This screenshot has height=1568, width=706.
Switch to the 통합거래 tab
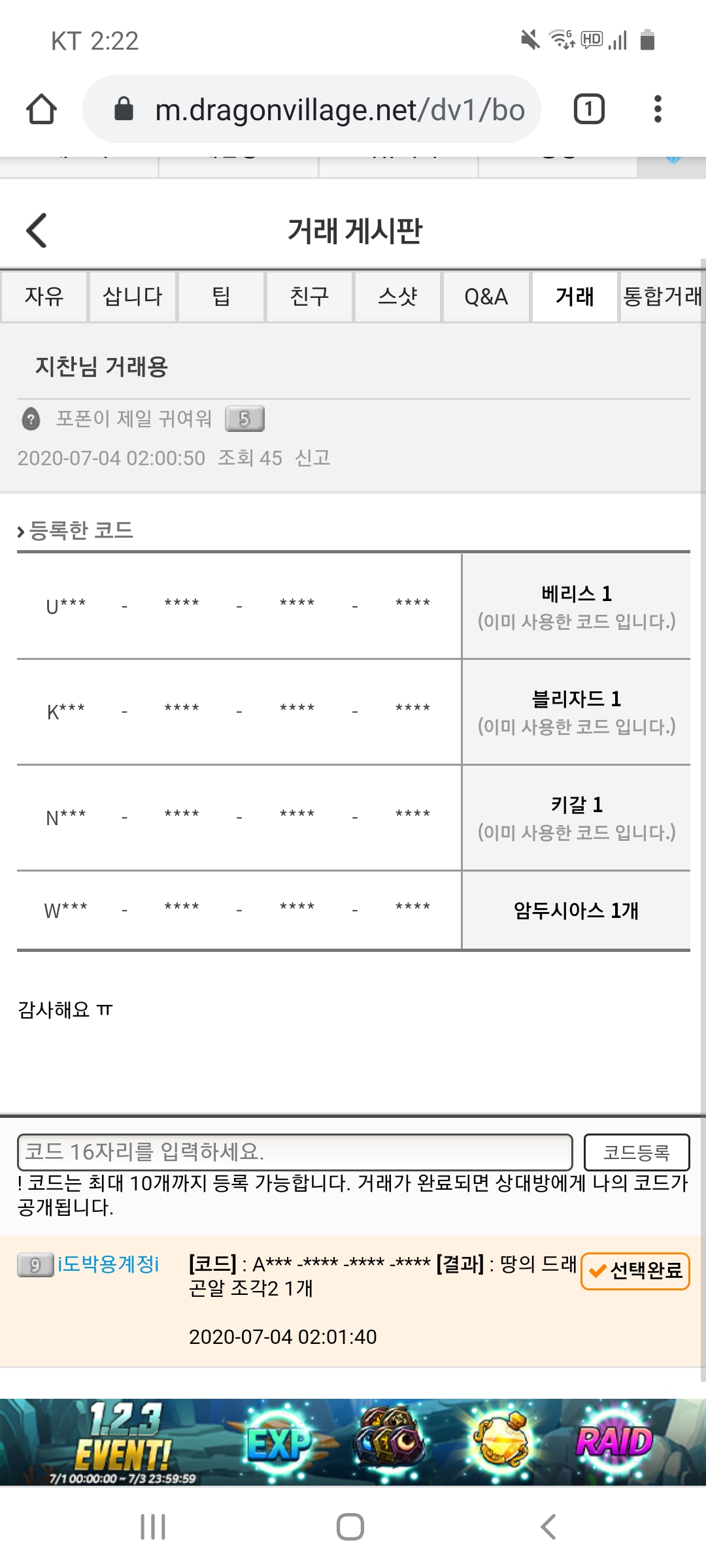click(x=662, y=297)
